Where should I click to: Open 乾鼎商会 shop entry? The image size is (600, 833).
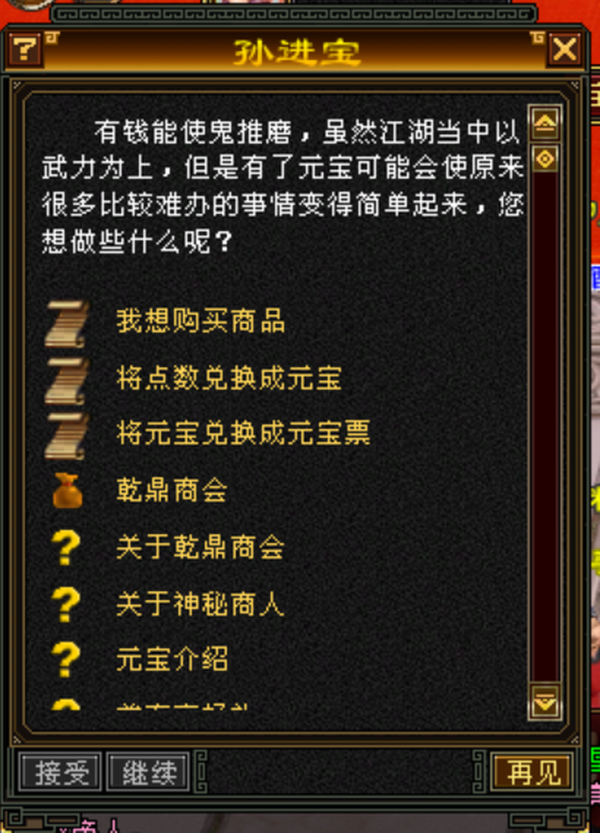[171, 490]
